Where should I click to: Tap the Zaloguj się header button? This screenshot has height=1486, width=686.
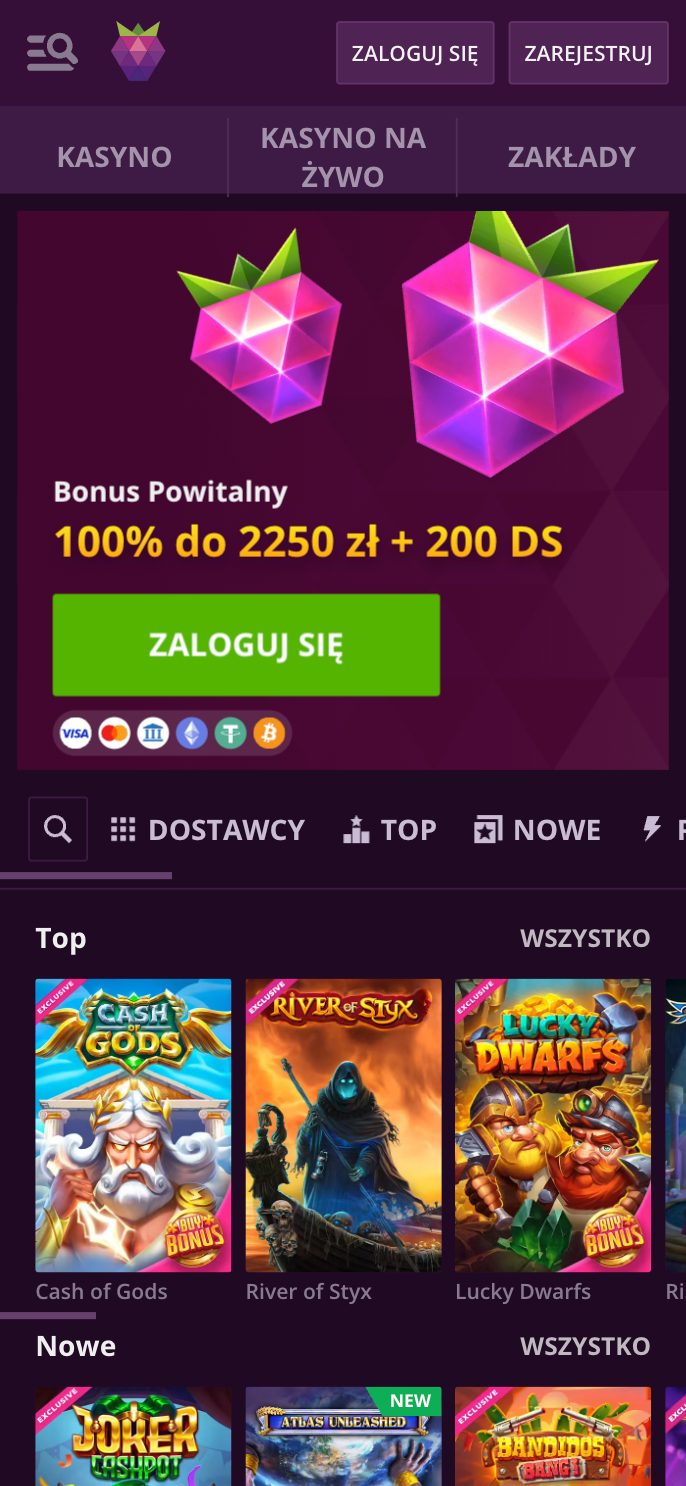(x=415, y=53)
